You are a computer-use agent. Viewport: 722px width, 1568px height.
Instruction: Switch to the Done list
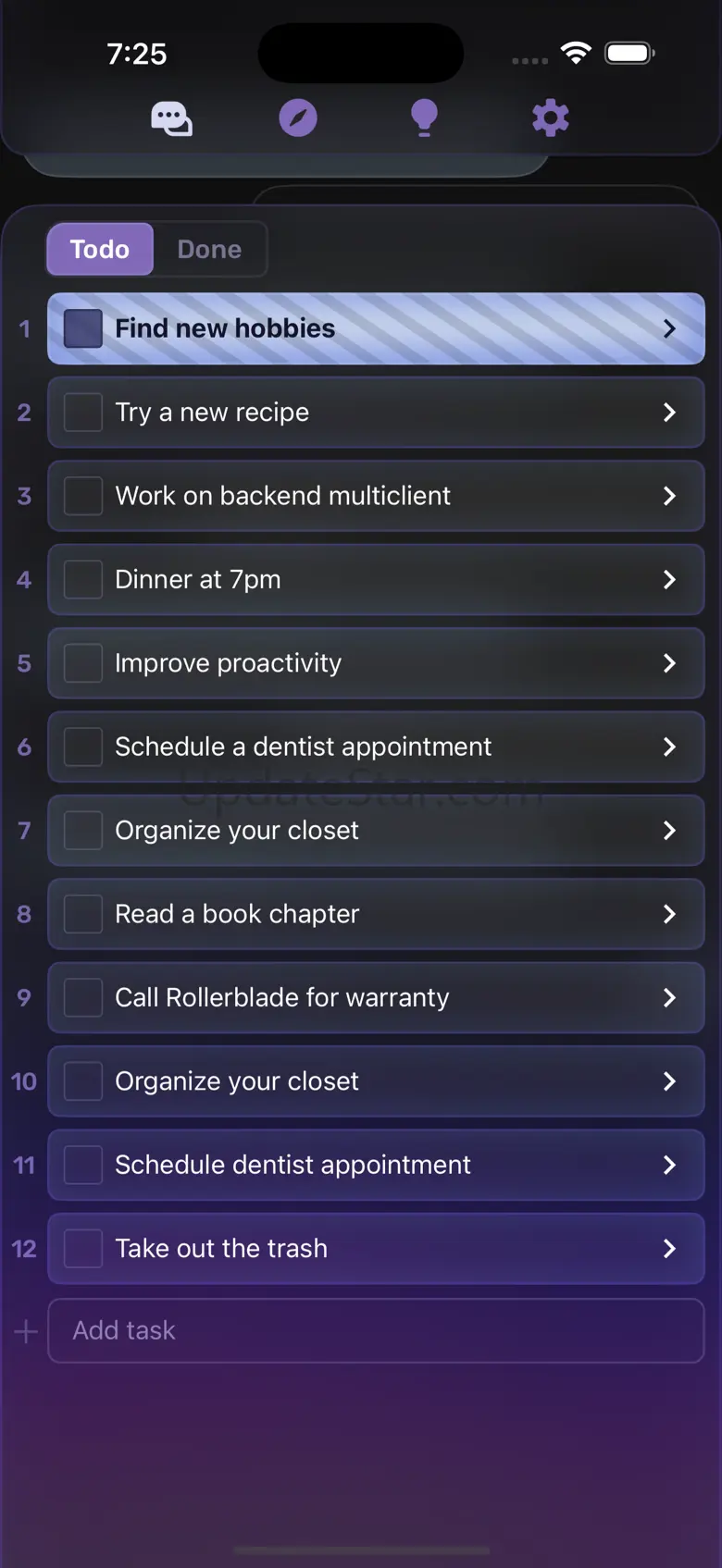[209, 250]
